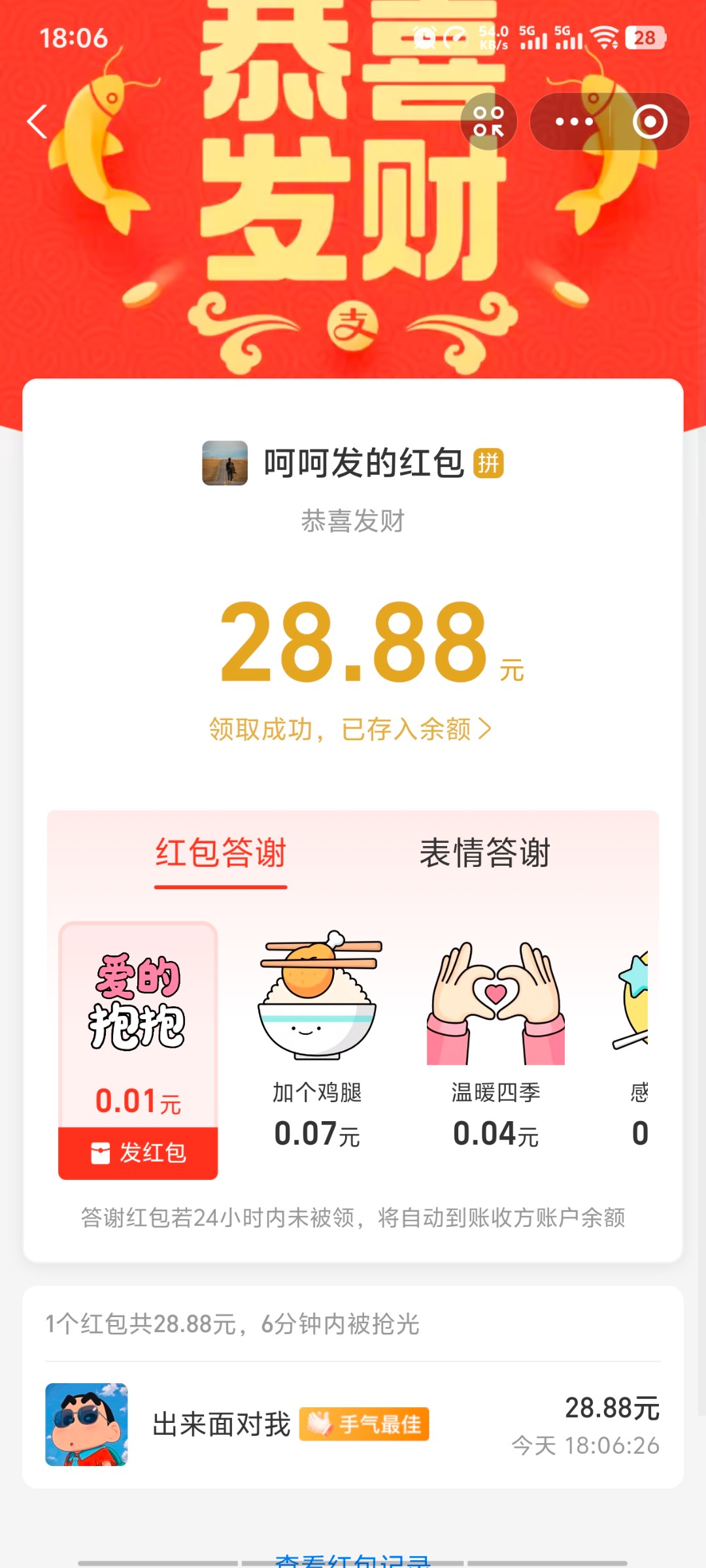Screen dimensions: 706x1568
Task: Switch to the 红包答谢 tab
Action: (221, 853)
